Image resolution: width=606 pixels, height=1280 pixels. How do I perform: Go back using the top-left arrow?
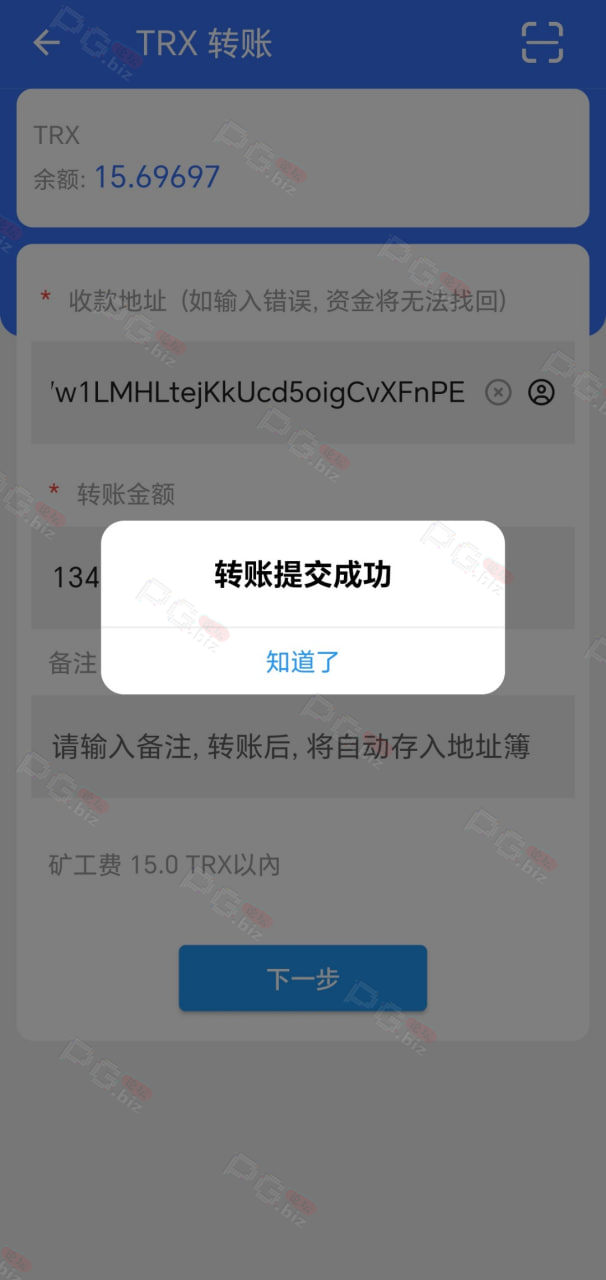click(46, 43)
